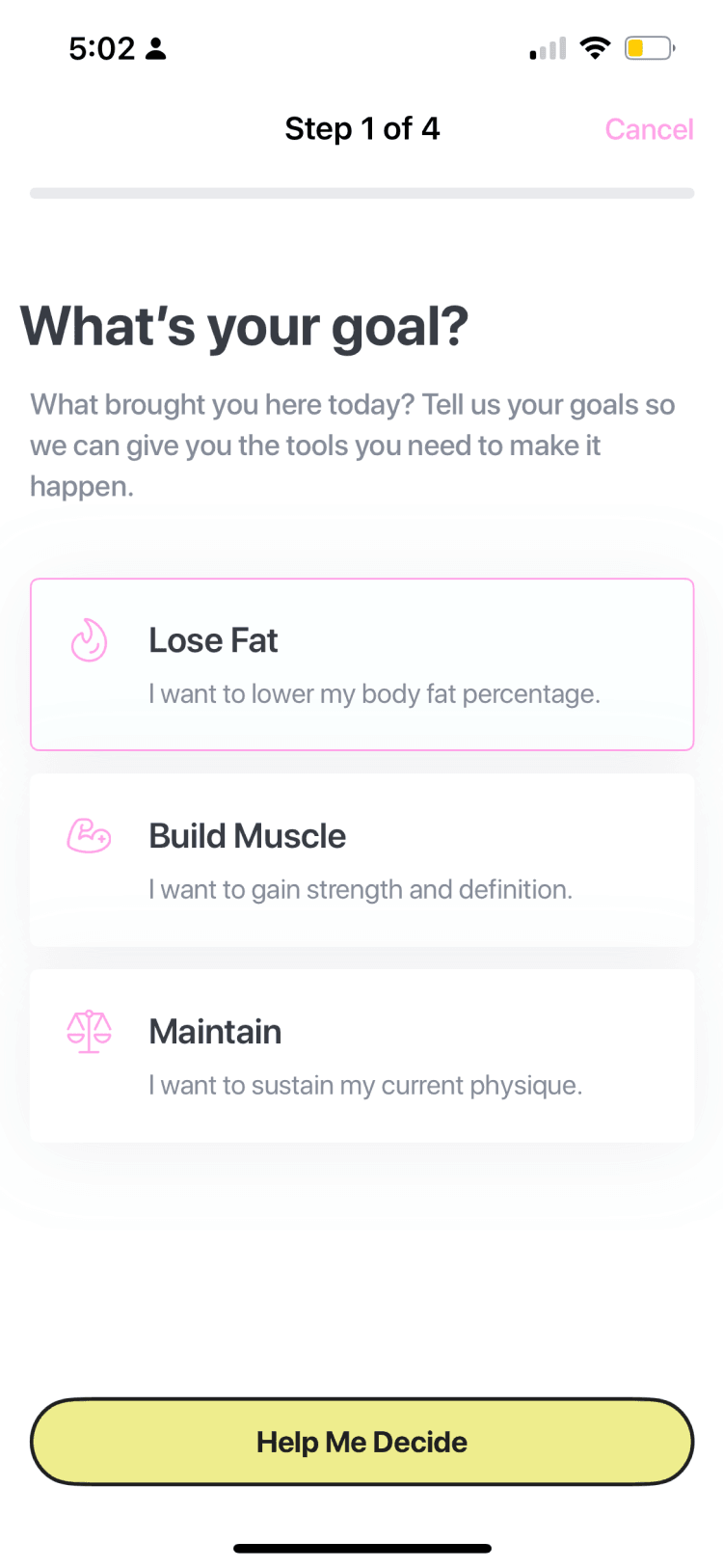Cancel the goal setup

(649, 129)
